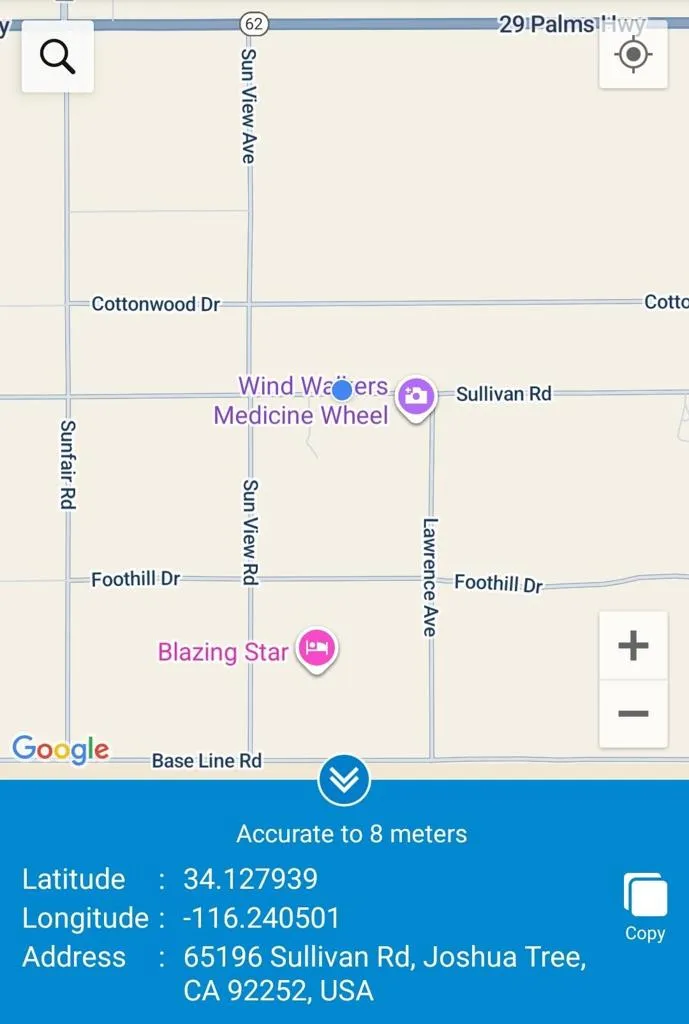Open the map search magnifier

58,57
